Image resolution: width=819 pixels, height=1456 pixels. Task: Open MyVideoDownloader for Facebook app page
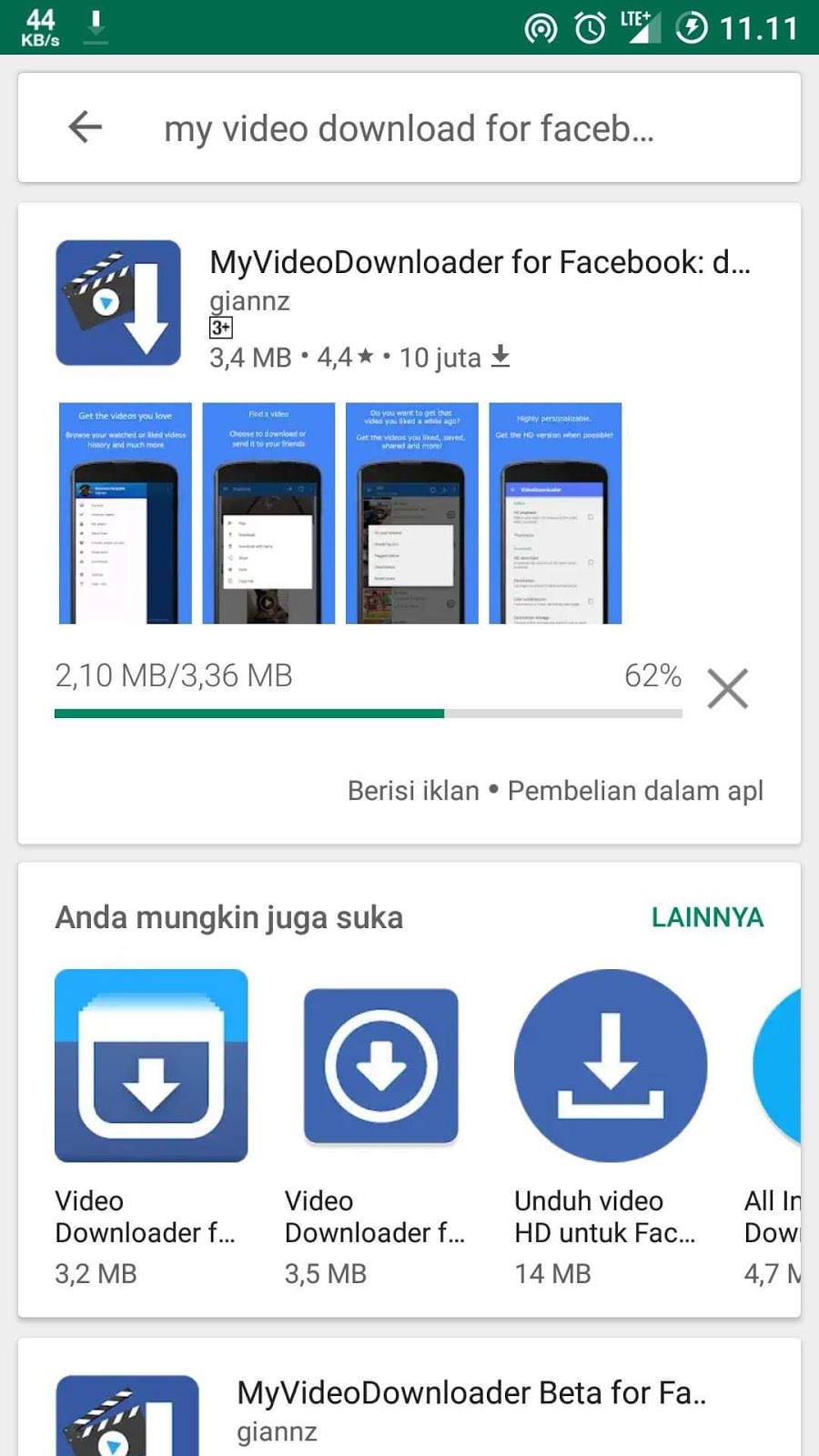(x=479, y=263)
